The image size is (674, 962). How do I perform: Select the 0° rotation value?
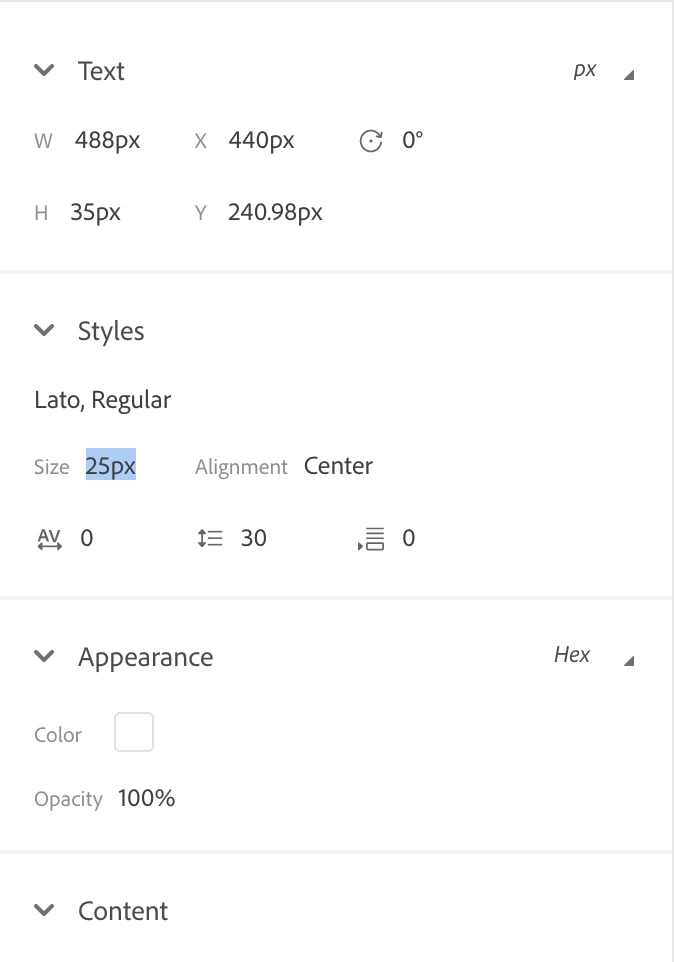pyautogui.click(x=412, y=141)
